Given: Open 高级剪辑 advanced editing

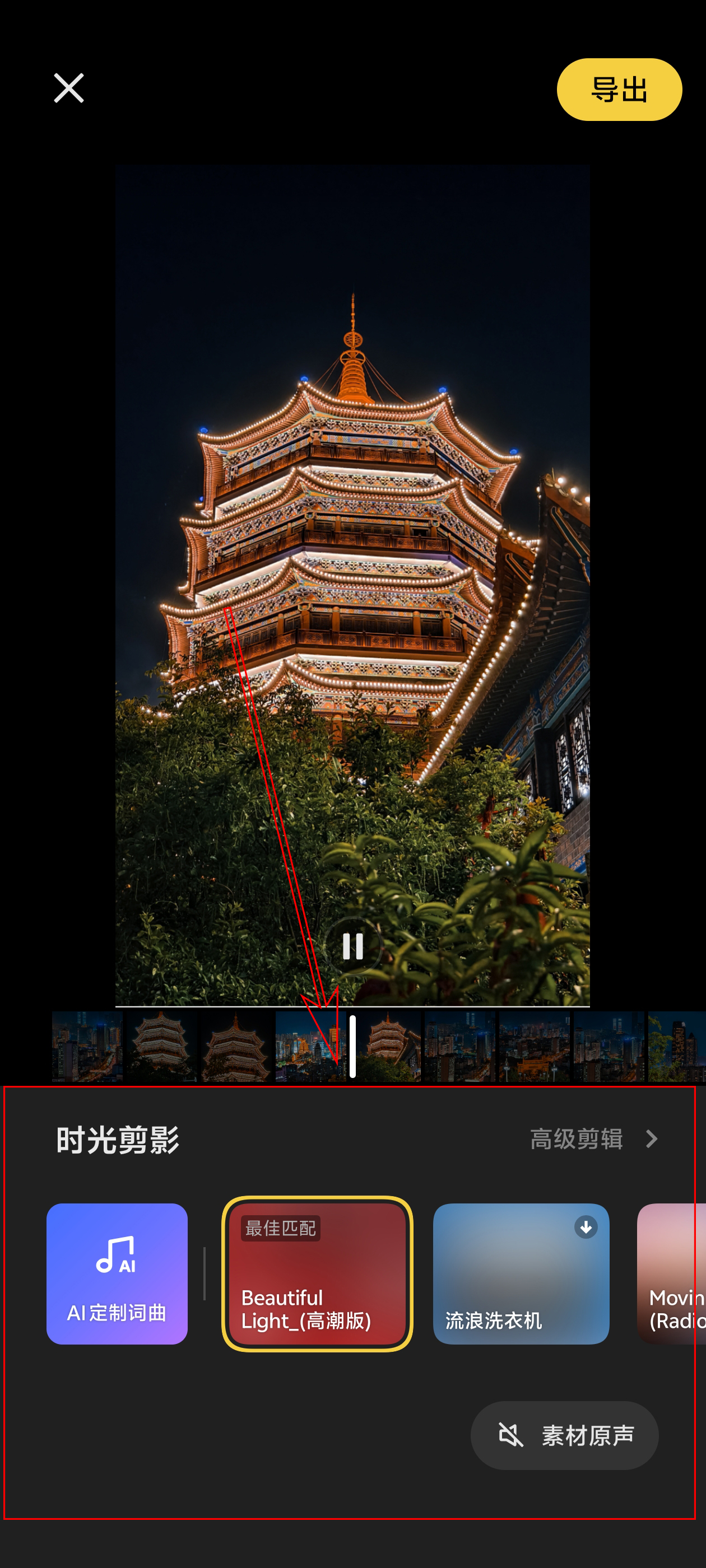Looking at the screenshot, I should click(593, 1138).
